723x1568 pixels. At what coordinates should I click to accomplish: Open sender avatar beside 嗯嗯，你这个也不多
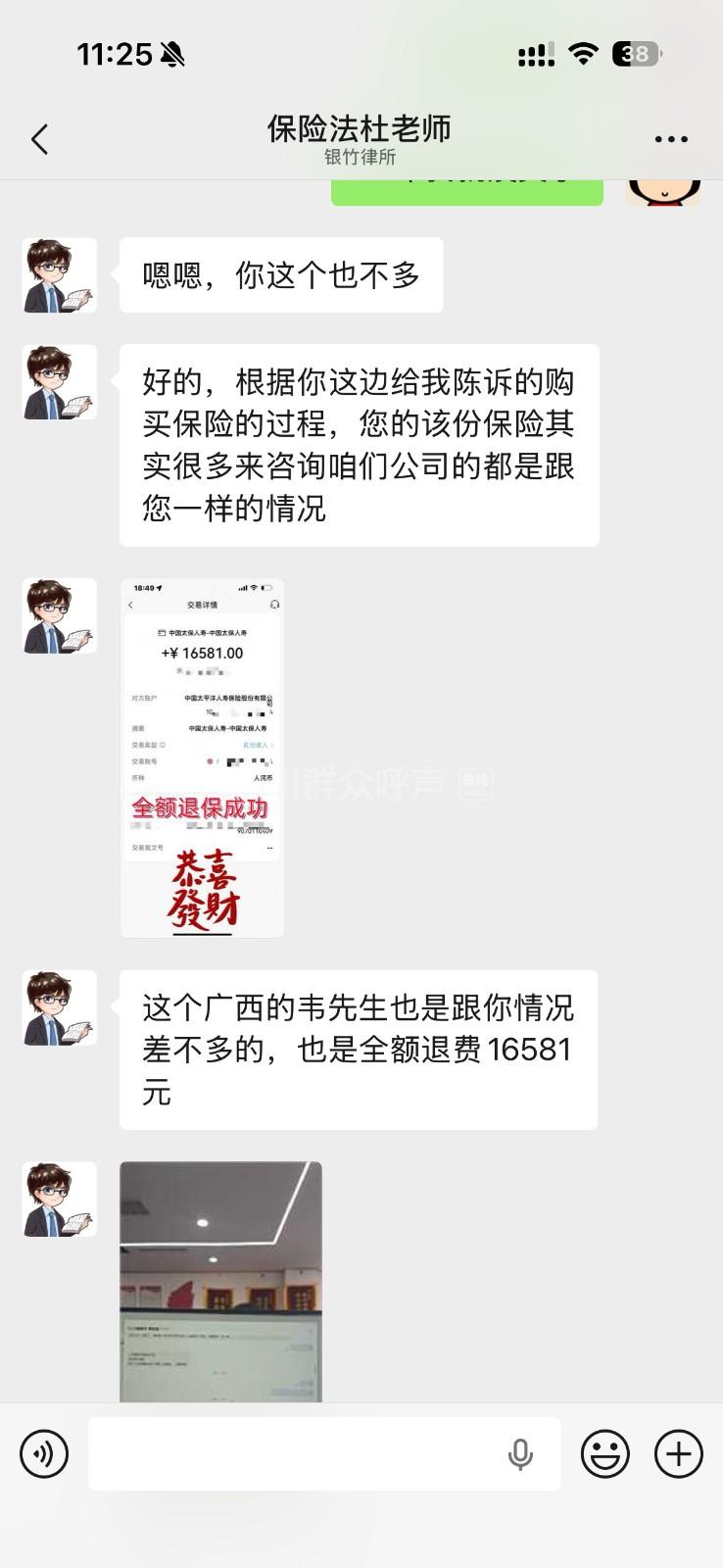click(60, 275)
